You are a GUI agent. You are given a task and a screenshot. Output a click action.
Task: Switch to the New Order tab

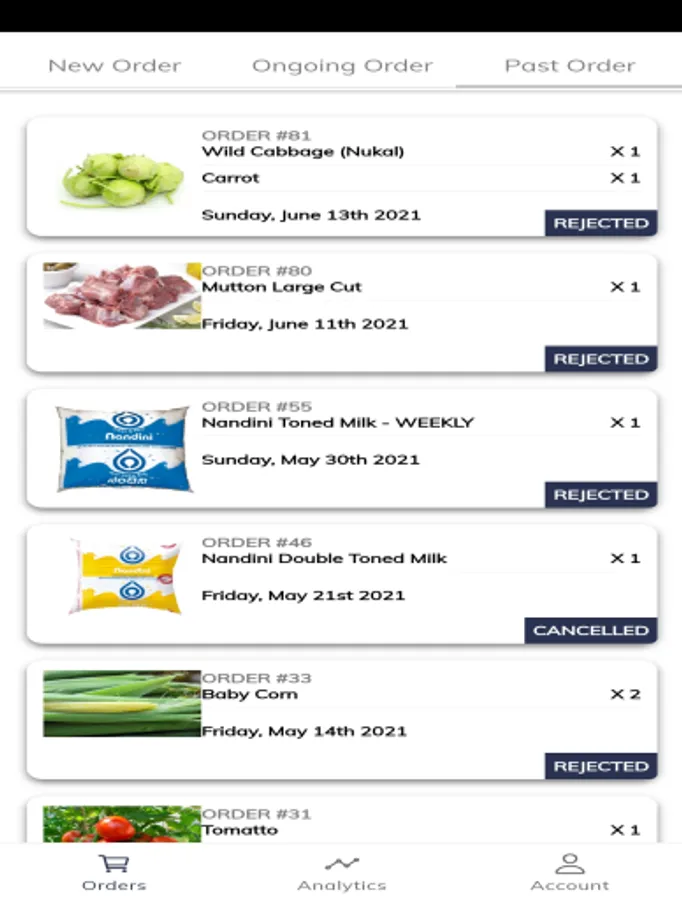click(x=114, y=65)
